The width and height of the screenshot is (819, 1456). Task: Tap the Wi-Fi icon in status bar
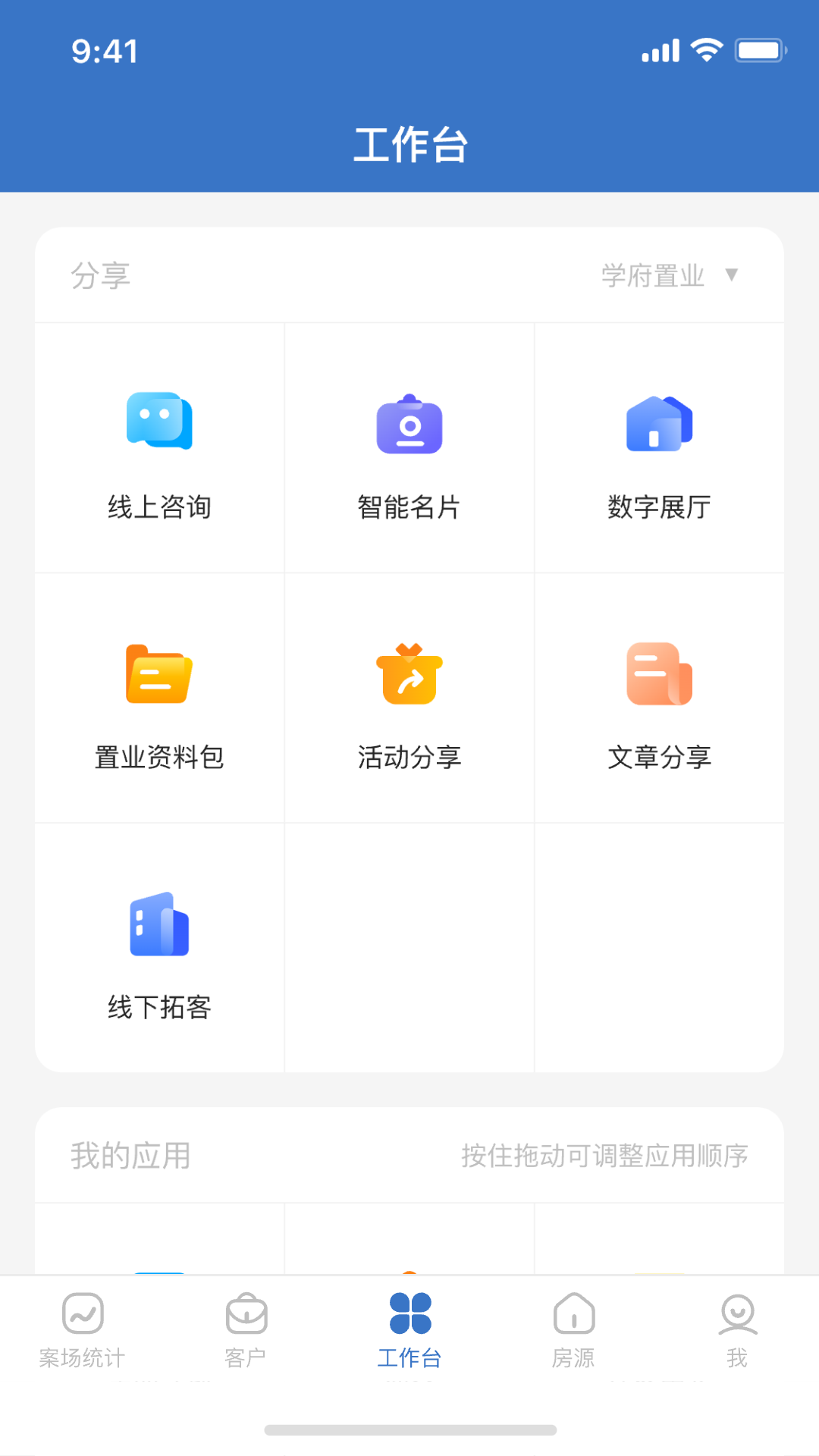tap(706, 49)
